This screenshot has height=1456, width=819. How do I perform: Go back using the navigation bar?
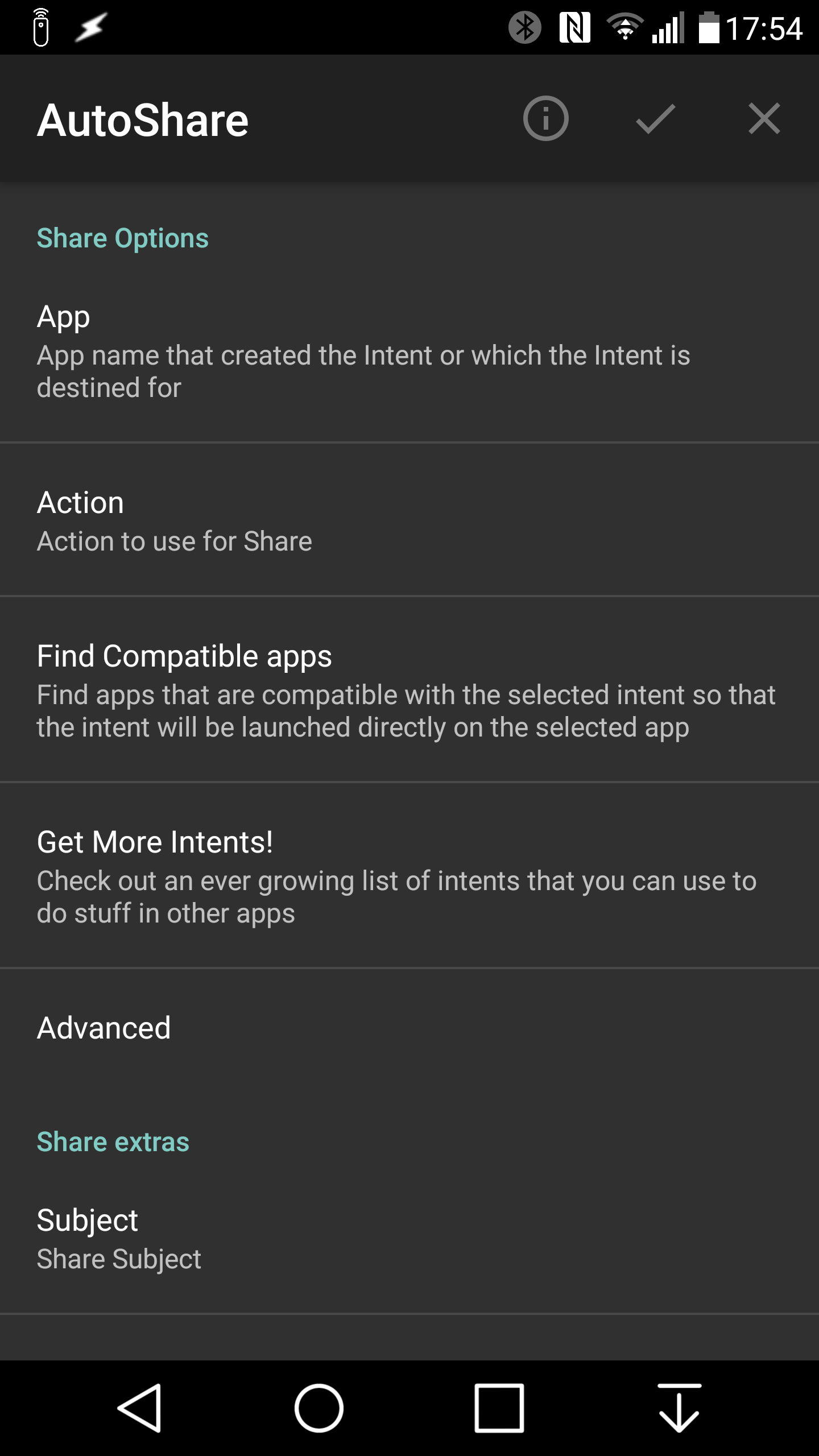[x=140, y=1408]
